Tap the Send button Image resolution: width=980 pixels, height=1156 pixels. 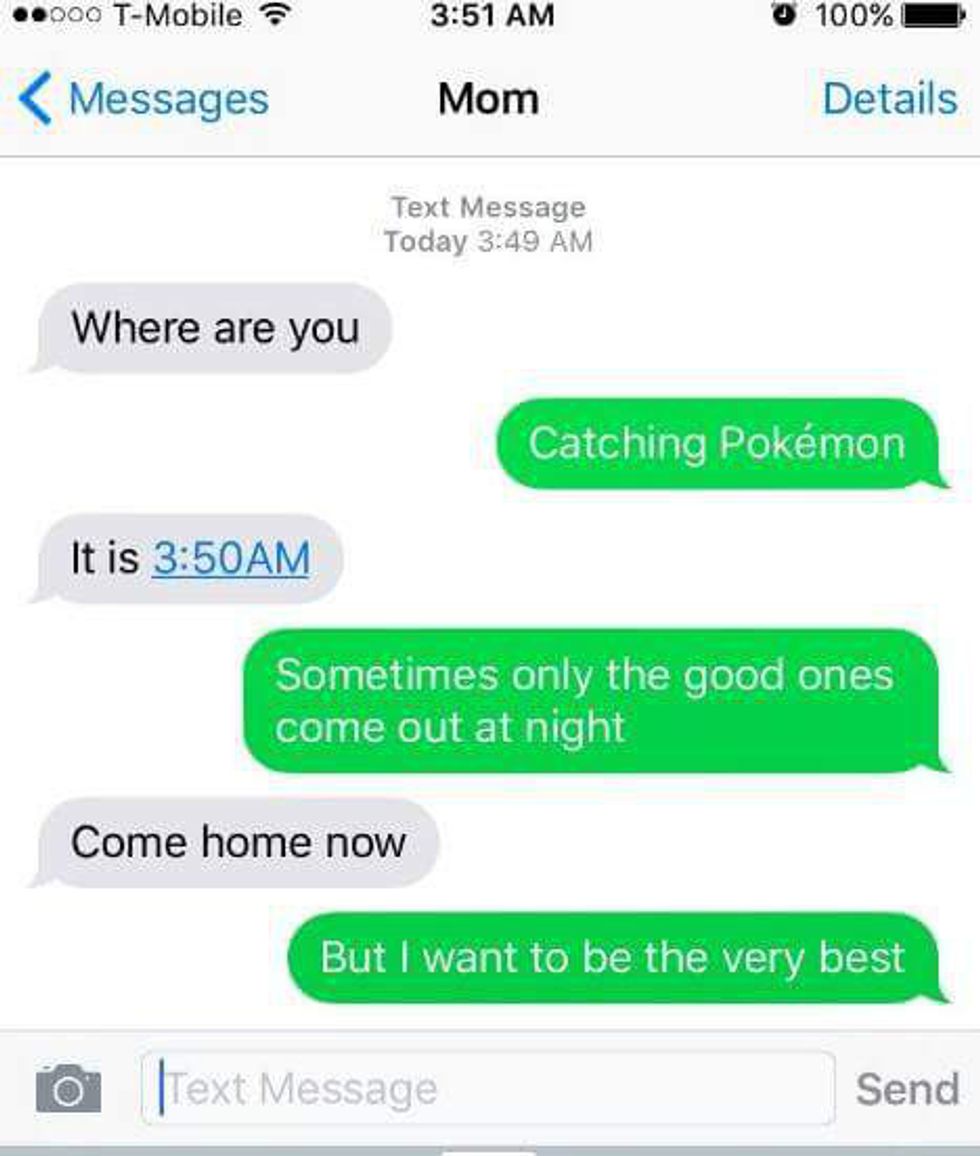tap(906, 1088)
